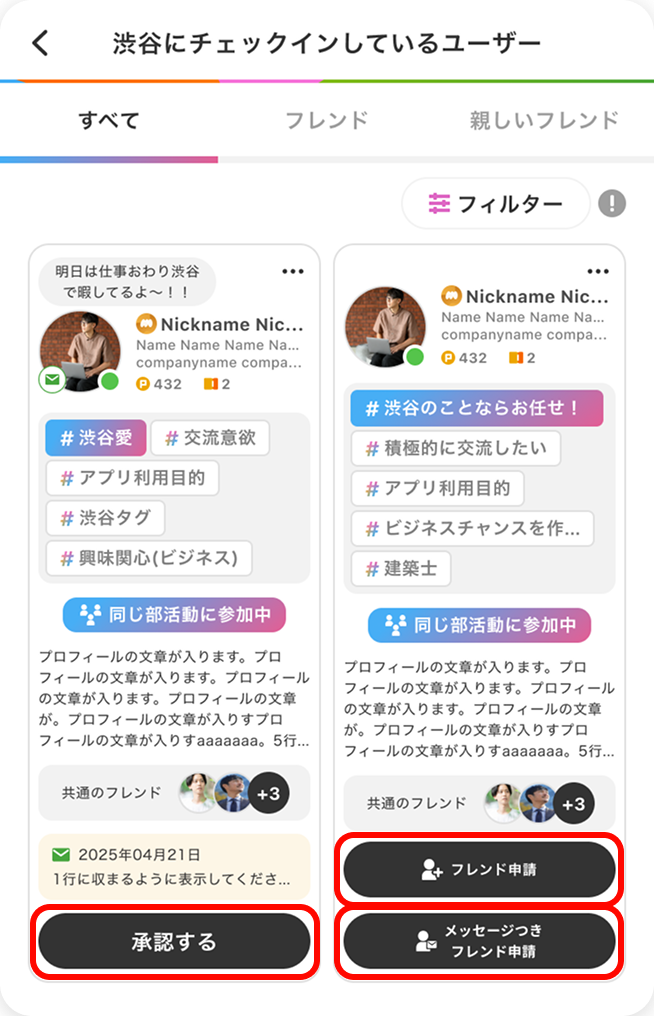Approve the friend request with 承認する
This screenshot has height=1016, width=654.
pos(174,941)
